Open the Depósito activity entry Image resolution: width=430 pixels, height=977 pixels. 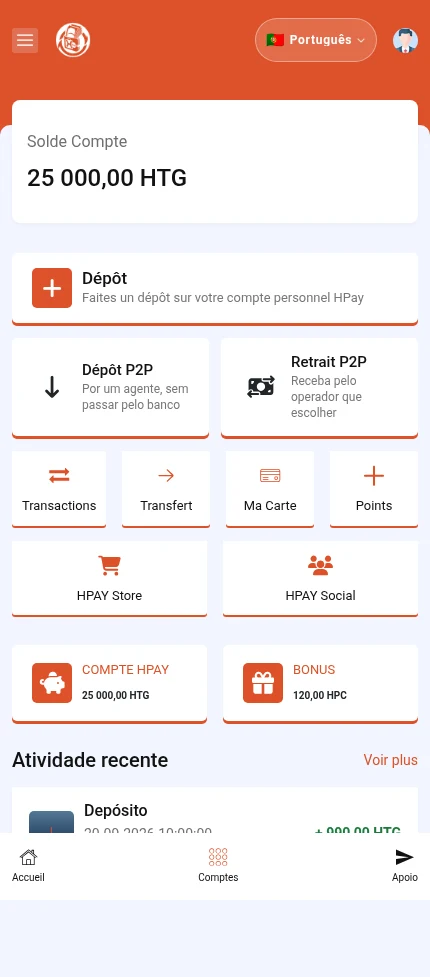click(x=215, y=811)
